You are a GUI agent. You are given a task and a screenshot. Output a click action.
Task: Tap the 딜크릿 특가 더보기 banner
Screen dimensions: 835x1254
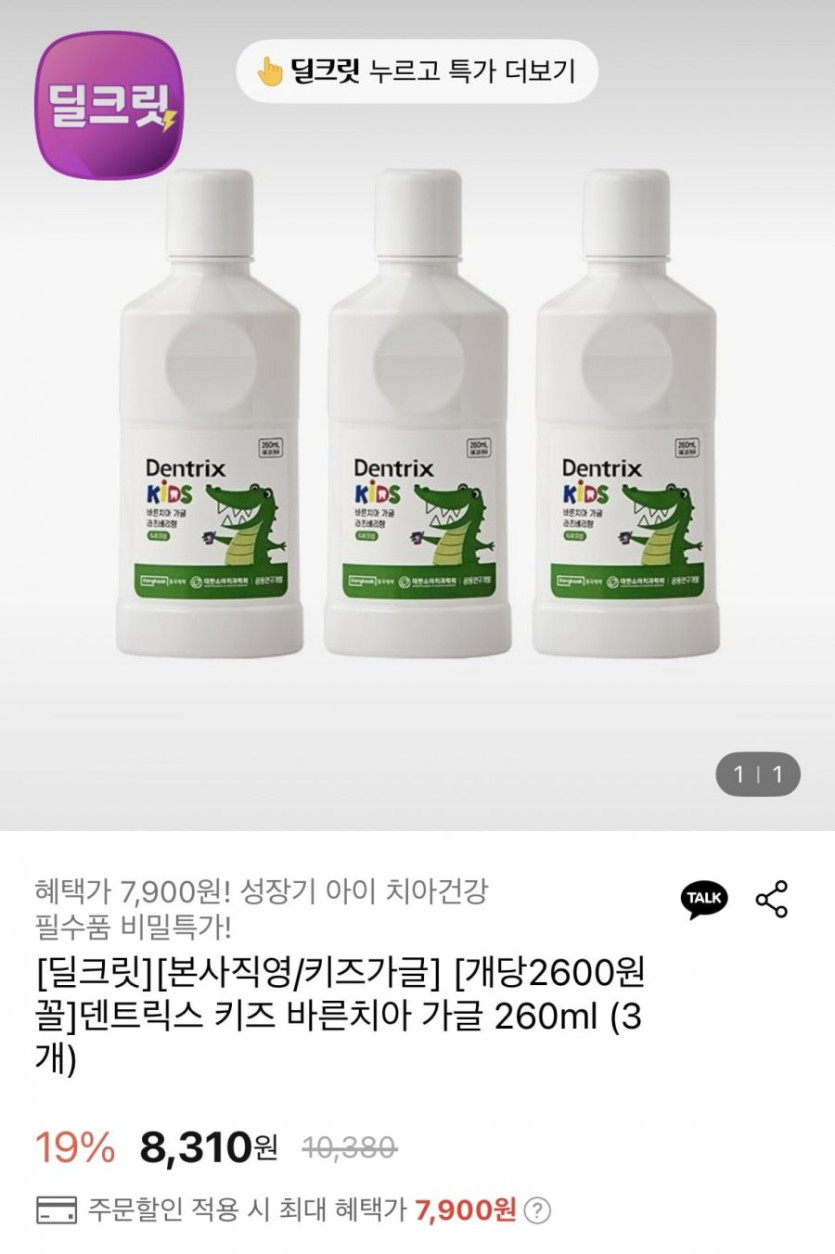pyautogui.click(x=416, y=72)
